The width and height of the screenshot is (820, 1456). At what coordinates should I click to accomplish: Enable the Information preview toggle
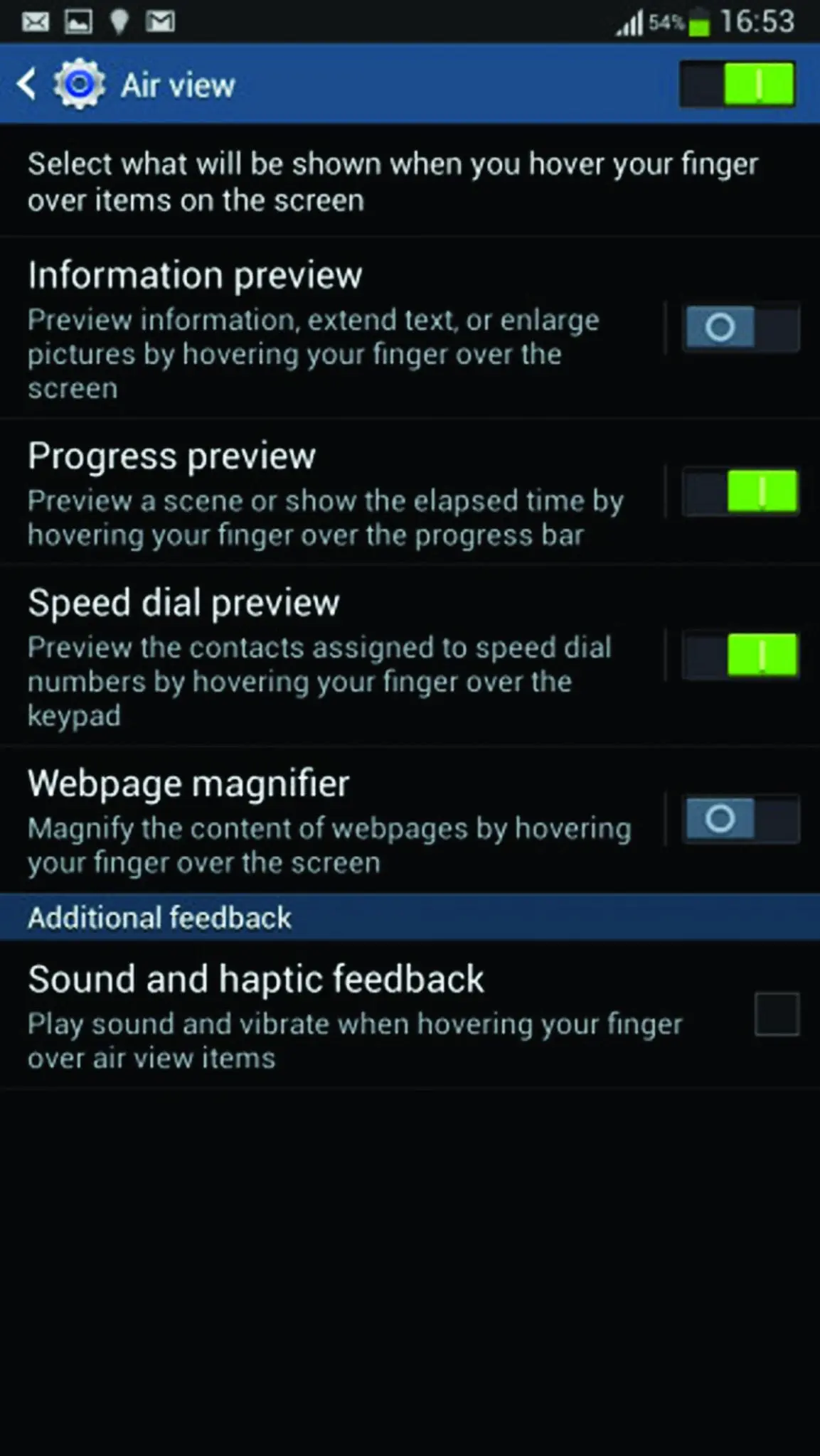pyautogui.click(x=740, y=327)
